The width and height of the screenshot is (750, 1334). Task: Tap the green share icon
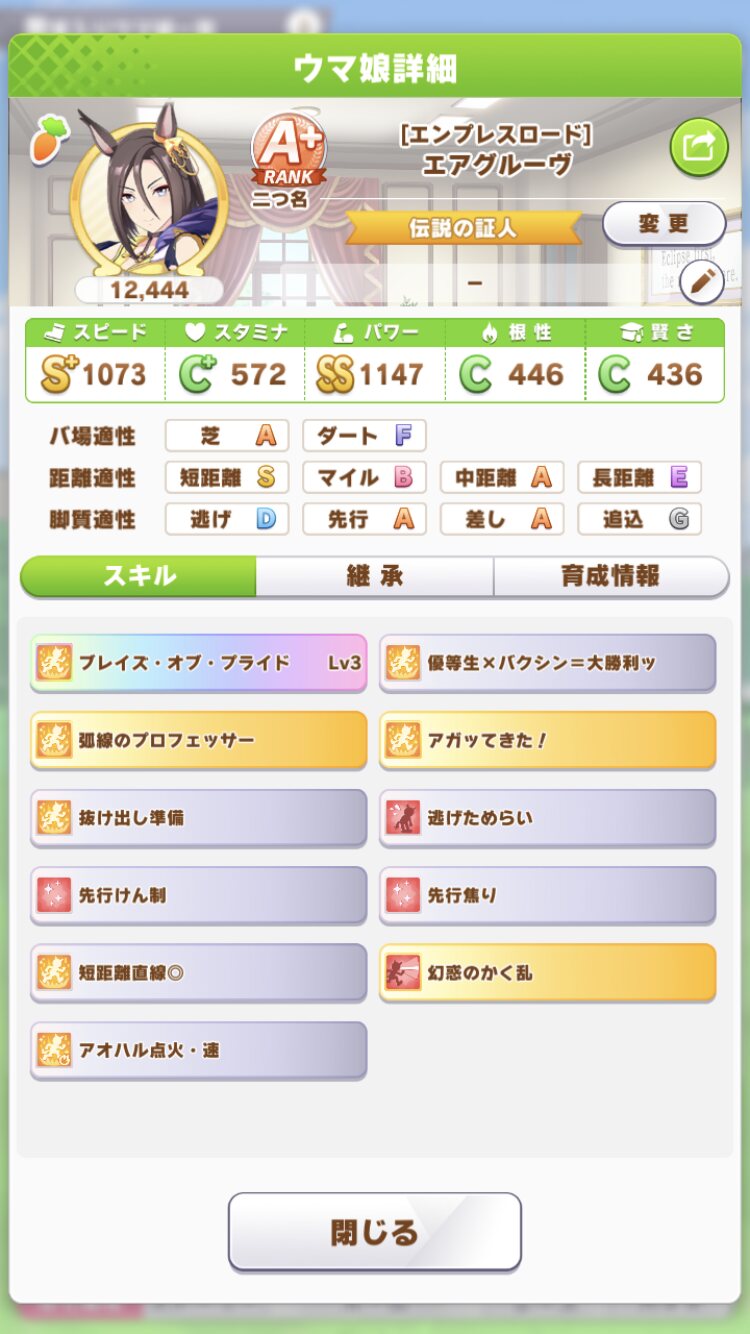pyautogui.click(x=698, y=148)
